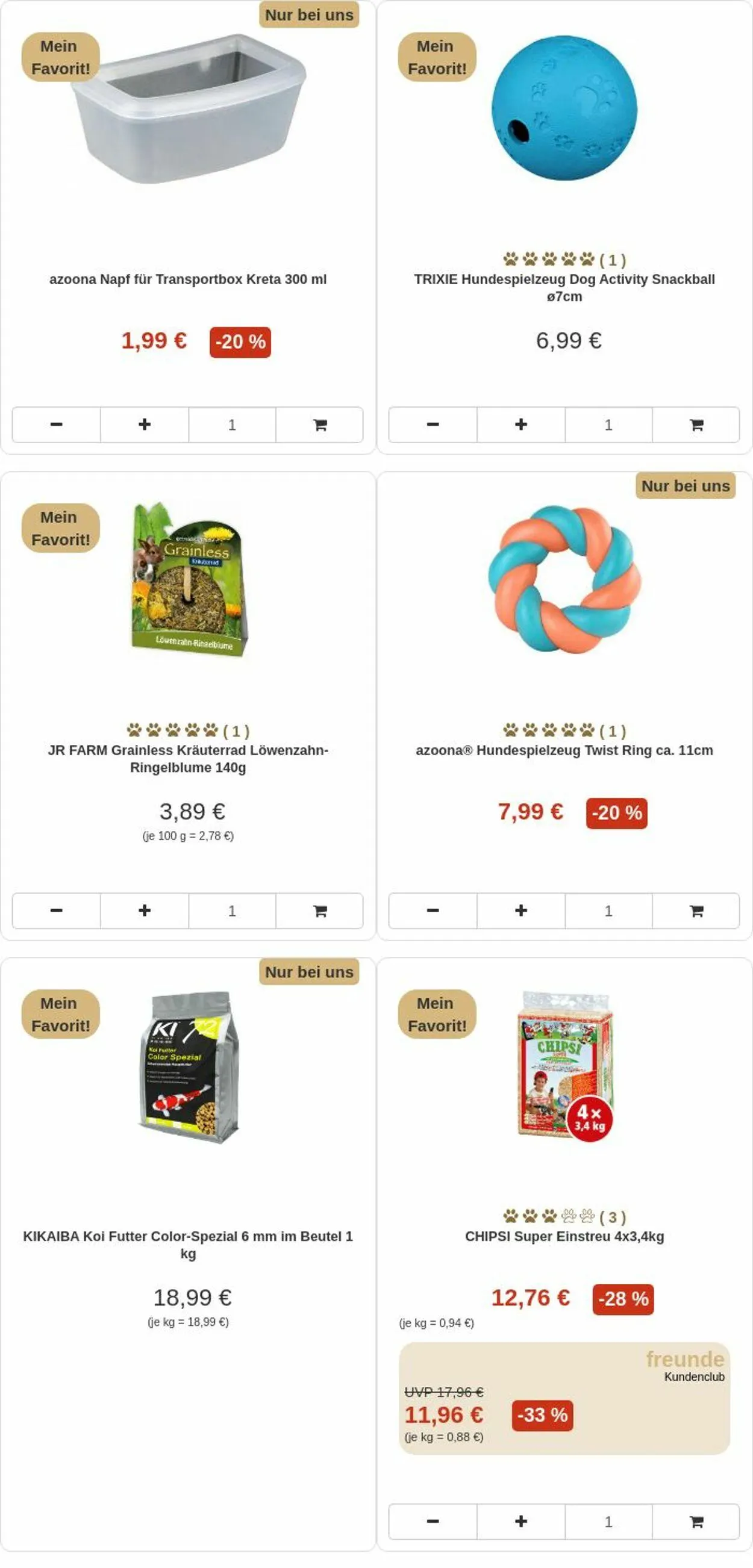Decrease quantity for CHIPSI Super Einstreu

coord(433,1522)
